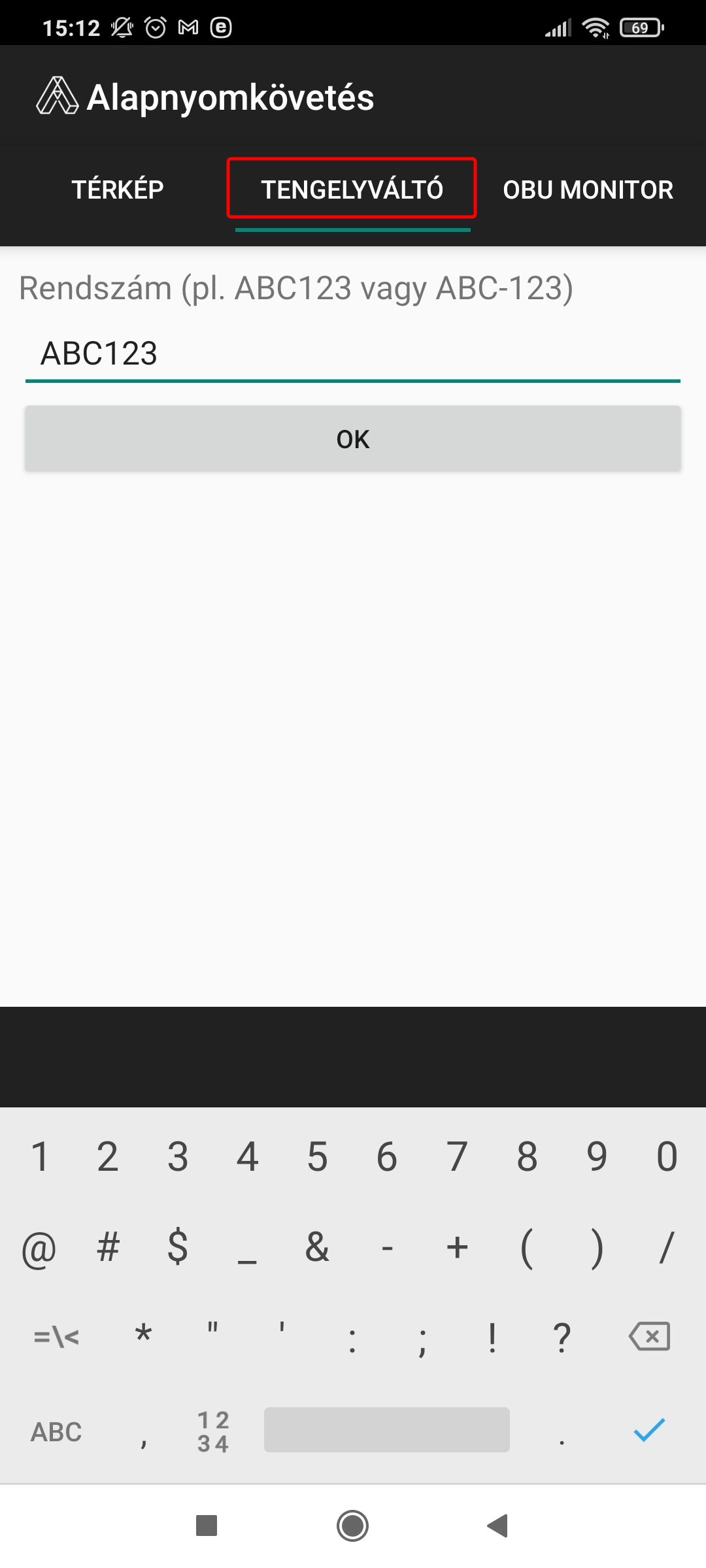Select the TENGELYVÁLTÓ tab
Viewport: 706px width, 1568px height.
(352, 189)
